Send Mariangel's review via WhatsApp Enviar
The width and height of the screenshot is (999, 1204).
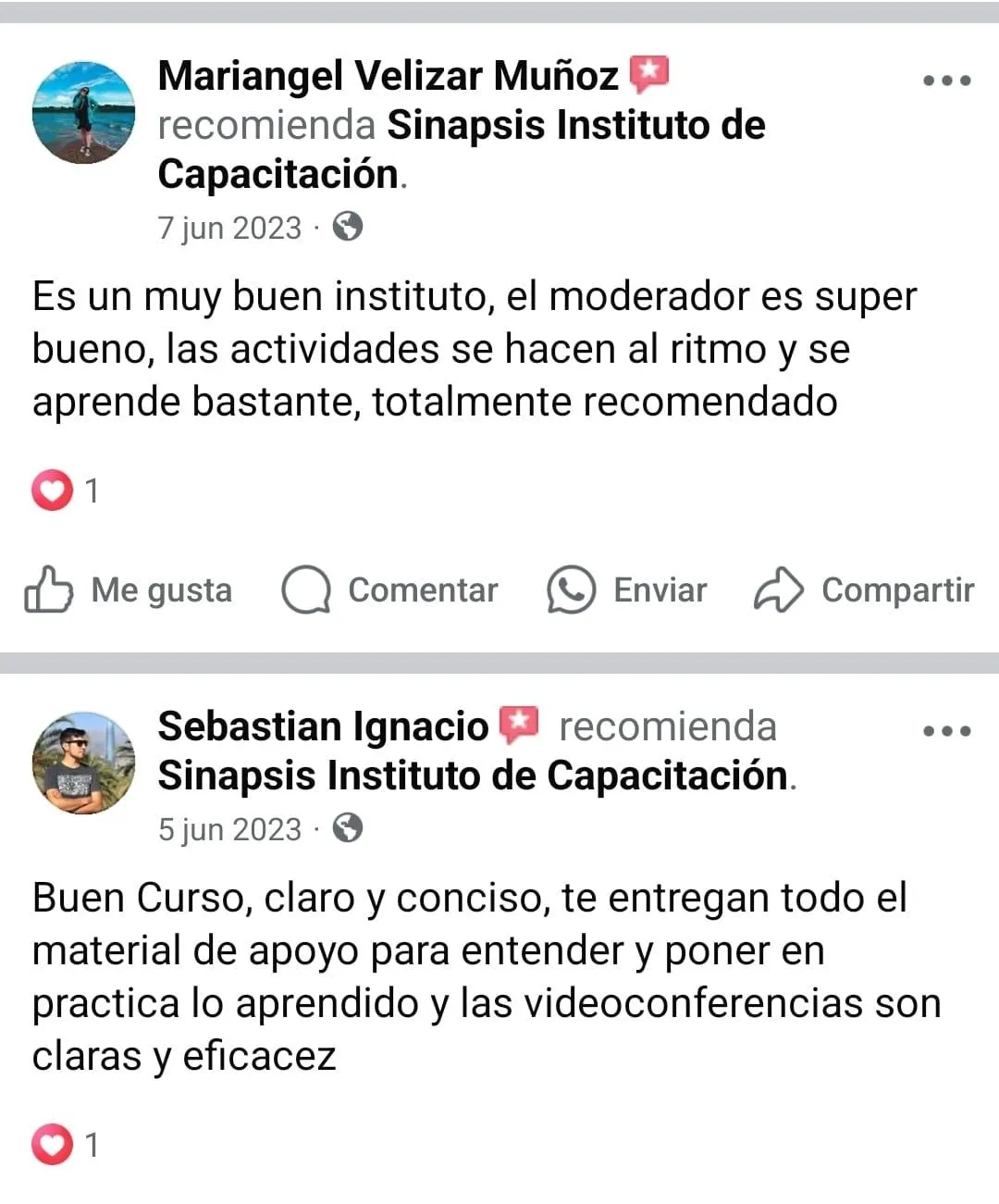[627, 590]
